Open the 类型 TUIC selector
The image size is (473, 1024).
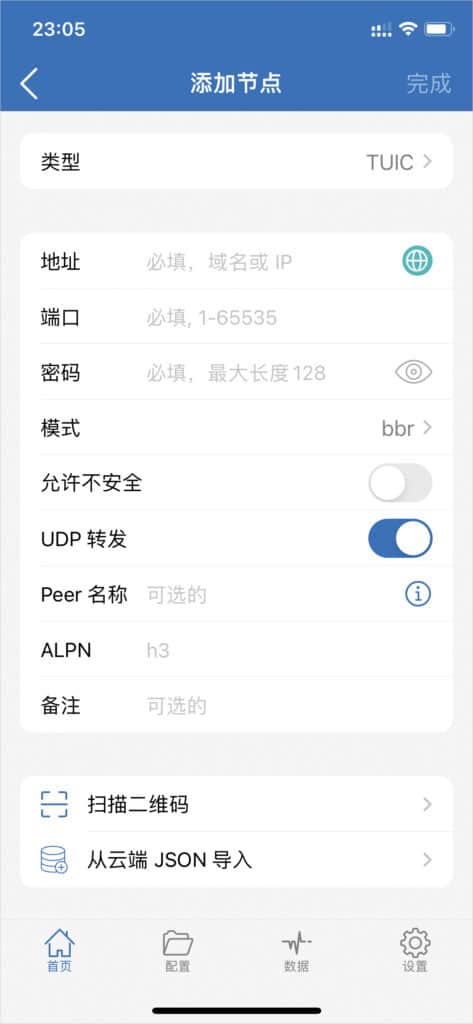[236, 161]
